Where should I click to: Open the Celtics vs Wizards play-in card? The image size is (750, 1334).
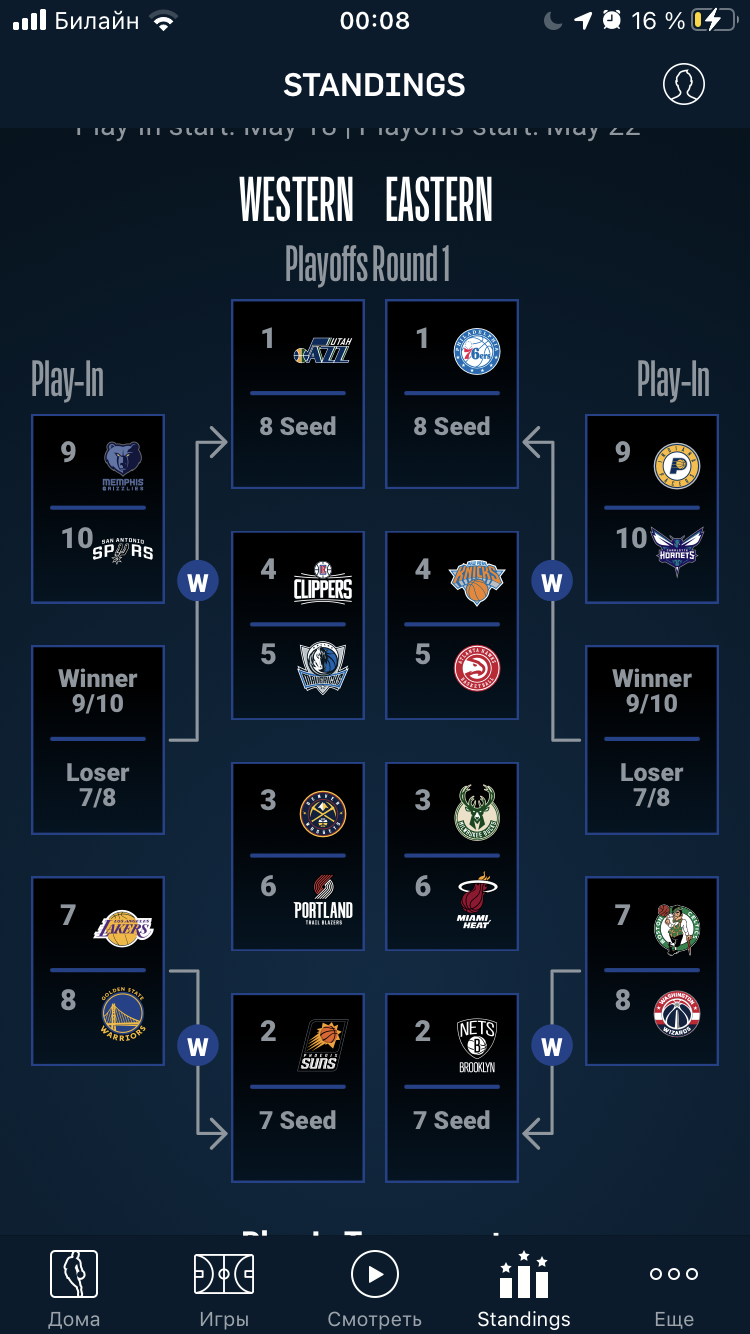(652, 971)
